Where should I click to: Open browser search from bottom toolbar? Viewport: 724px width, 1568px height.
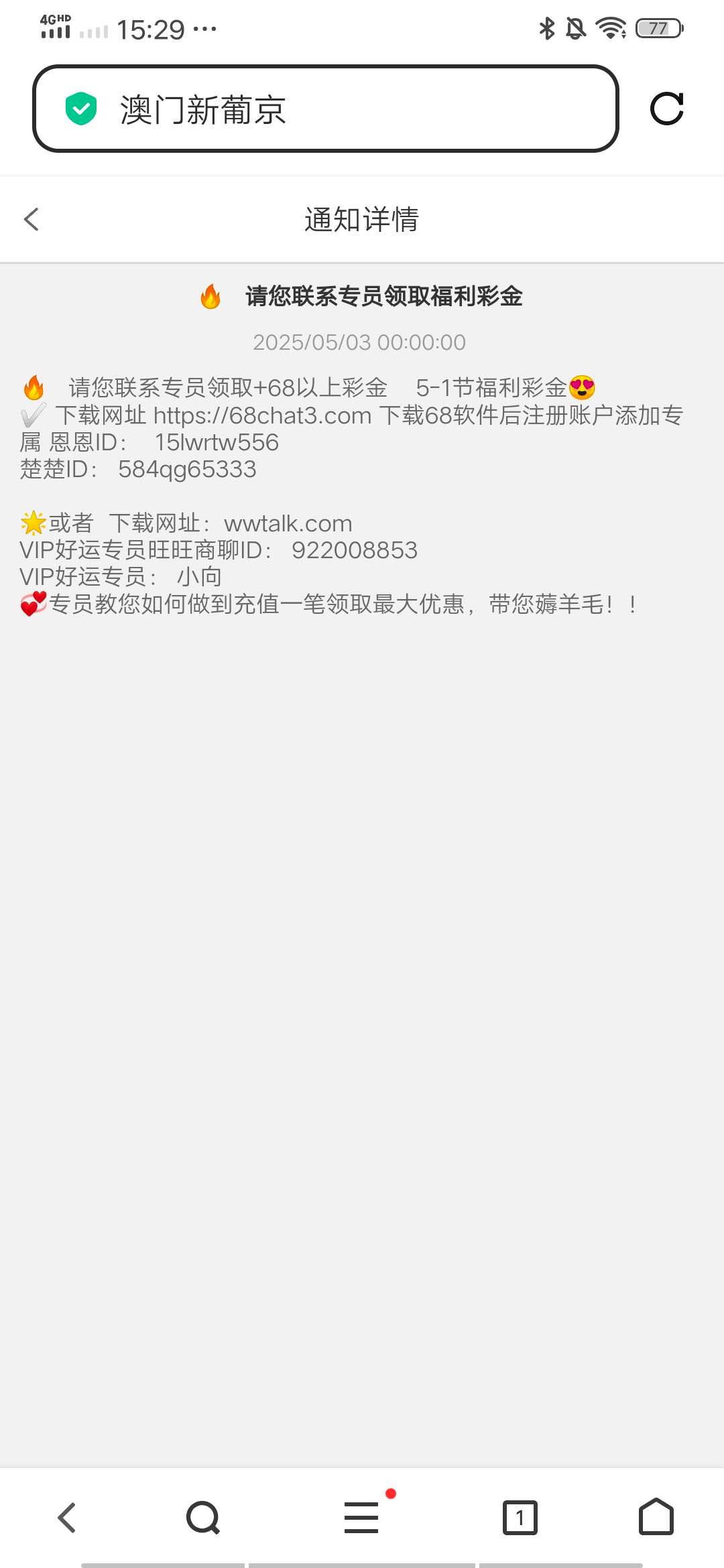point(203,1518)
